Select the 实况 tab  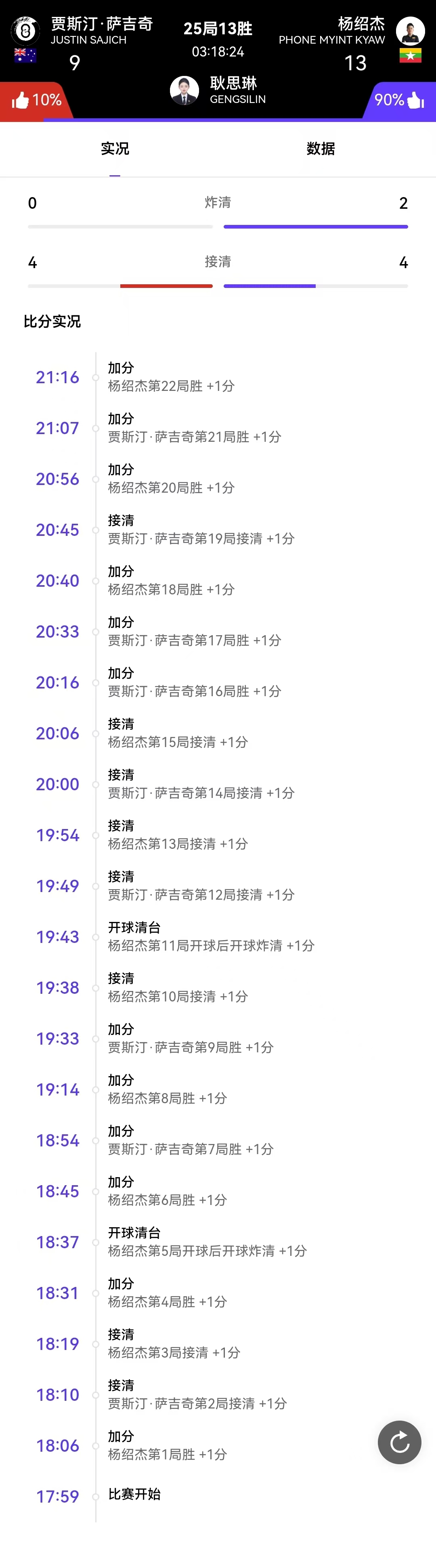pyautogui.click(x=115, y=149)
